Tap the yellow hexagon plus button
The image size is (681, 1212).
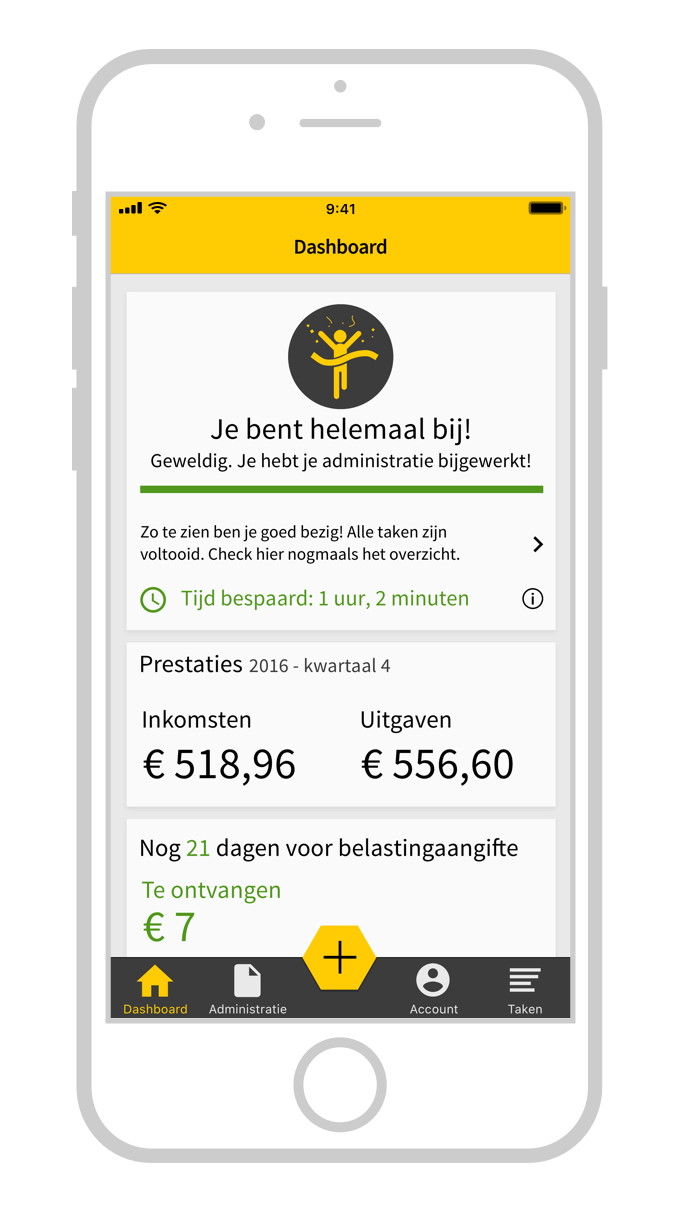pyautogui.click(x=340, y=957)
